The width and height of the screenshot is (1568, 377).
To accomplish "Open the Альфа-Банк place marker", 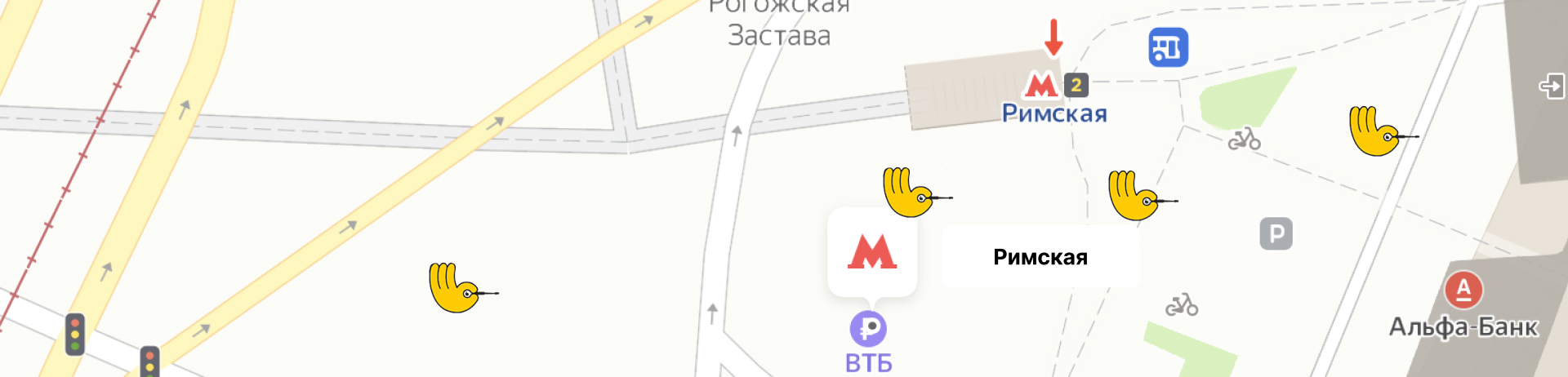I will point(1463,290).
